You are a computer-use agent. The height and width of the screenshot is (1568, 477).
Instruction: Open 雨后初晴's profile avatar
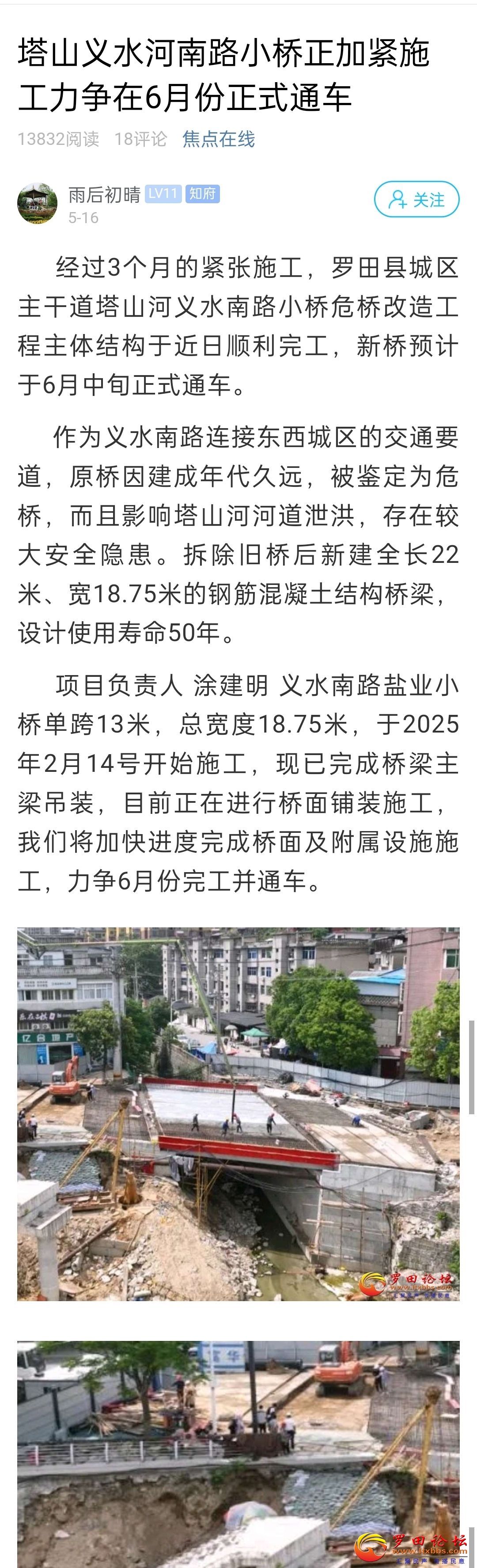[x=37, y=204]
